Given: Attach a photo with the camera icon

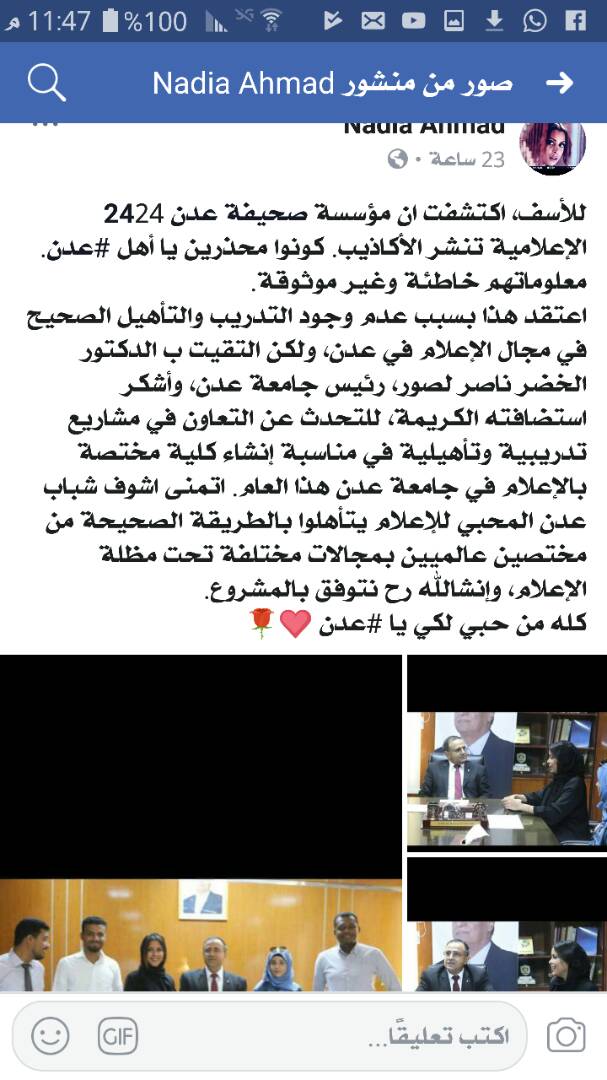Looking at the screenshot, I should pos(566,1036).
